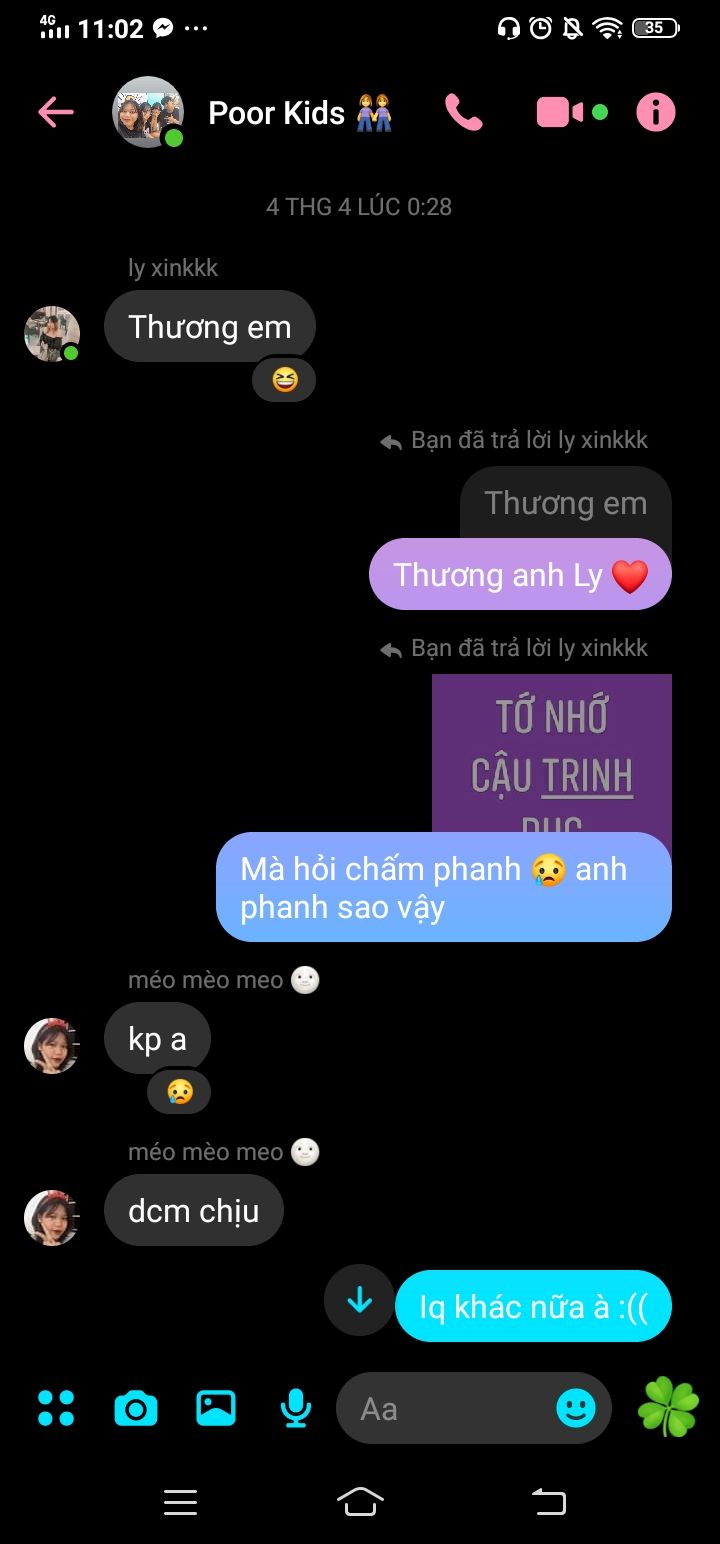
Task: Send the four-leaf clover quick reaction
Action: tap(668, 1406)
